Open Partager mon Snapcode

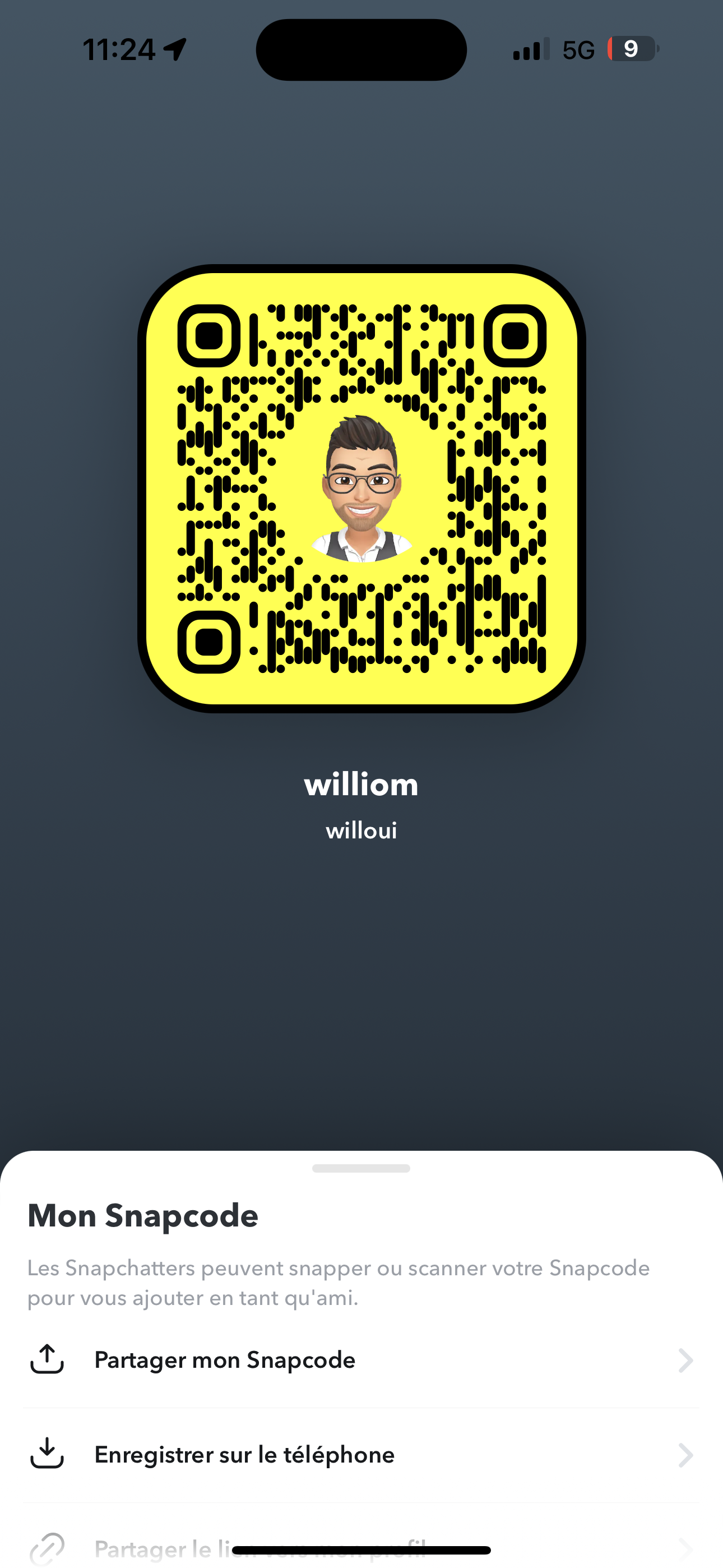[x=361, y=1361]
